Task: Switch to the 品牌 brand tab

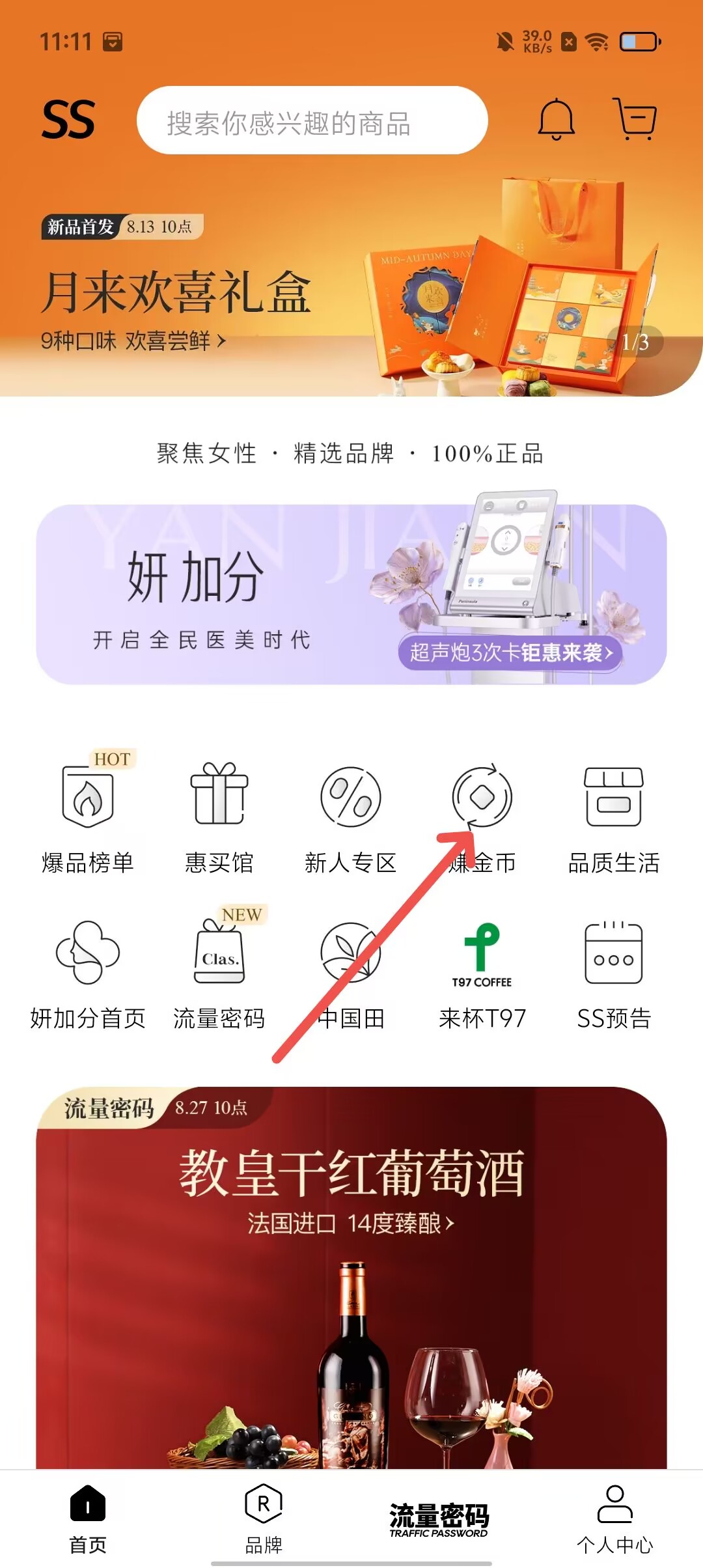Action: click(x=264, y=1520)
